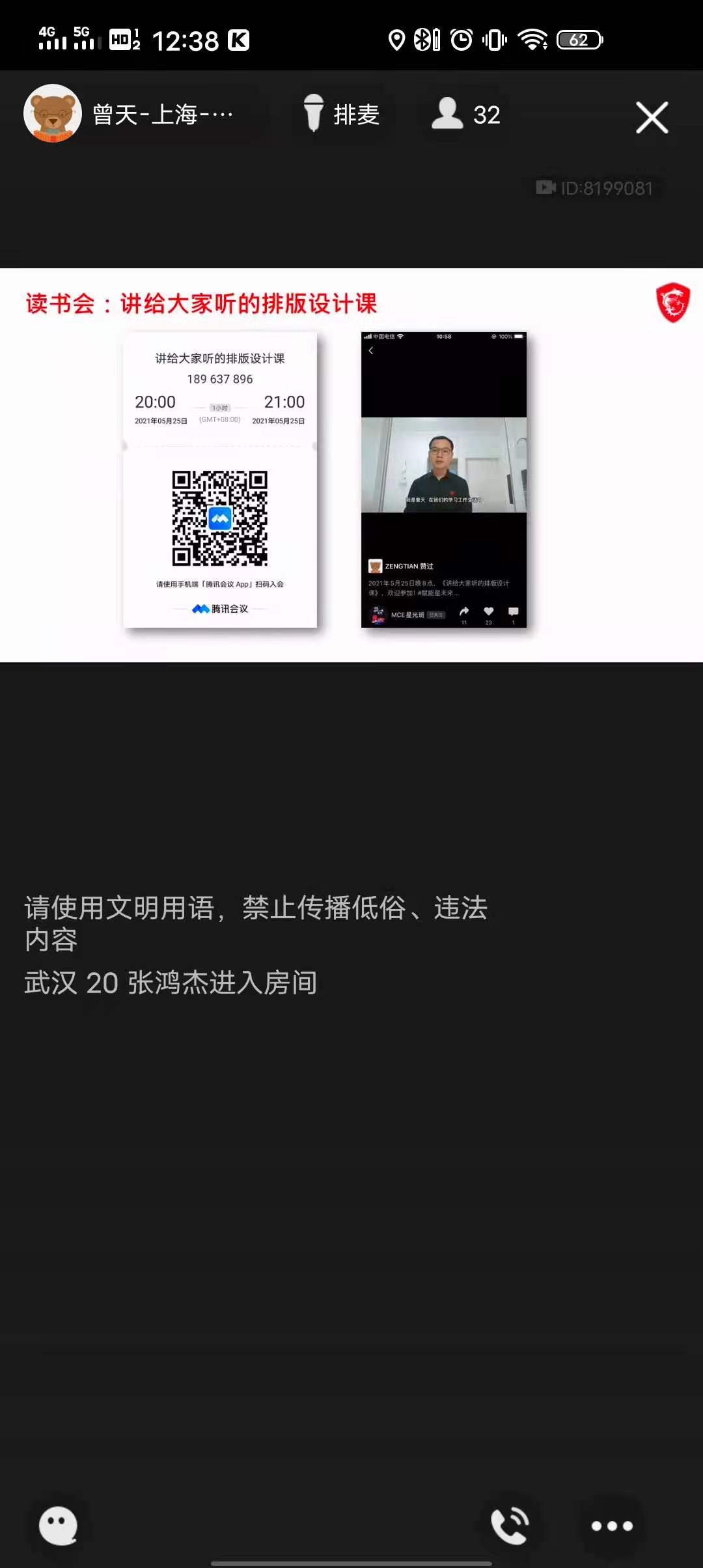Close the live room
The height and width of the screenshot is (1568, 703).
pos(652,118)
